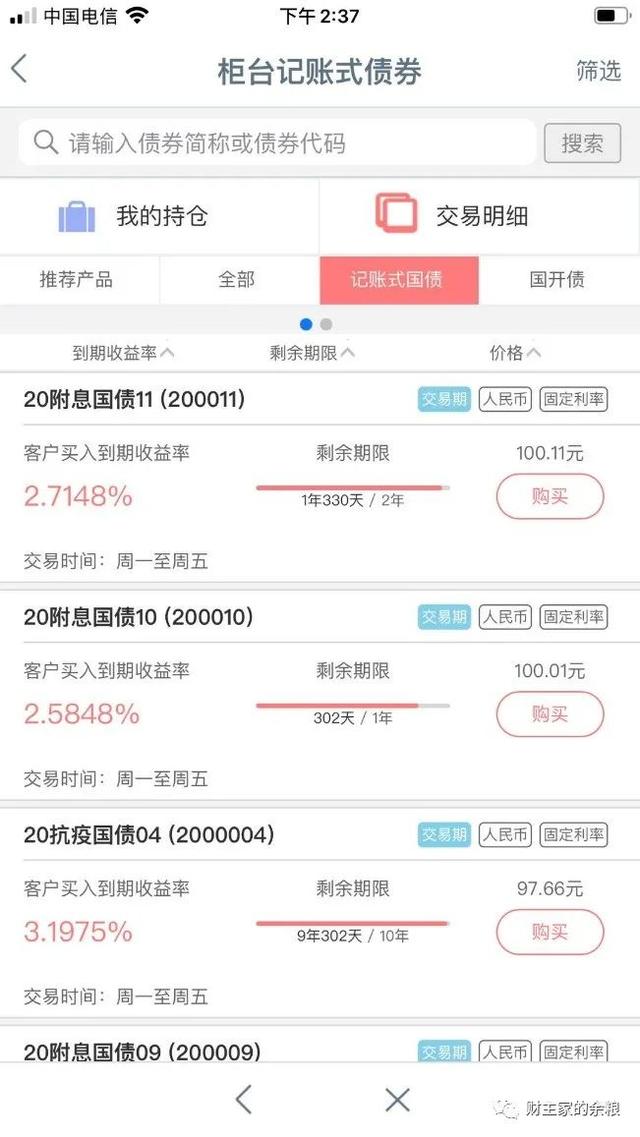Buy 20附息国债11 bond
Screen dimensions: 640x1137
(x=550, y=497)
